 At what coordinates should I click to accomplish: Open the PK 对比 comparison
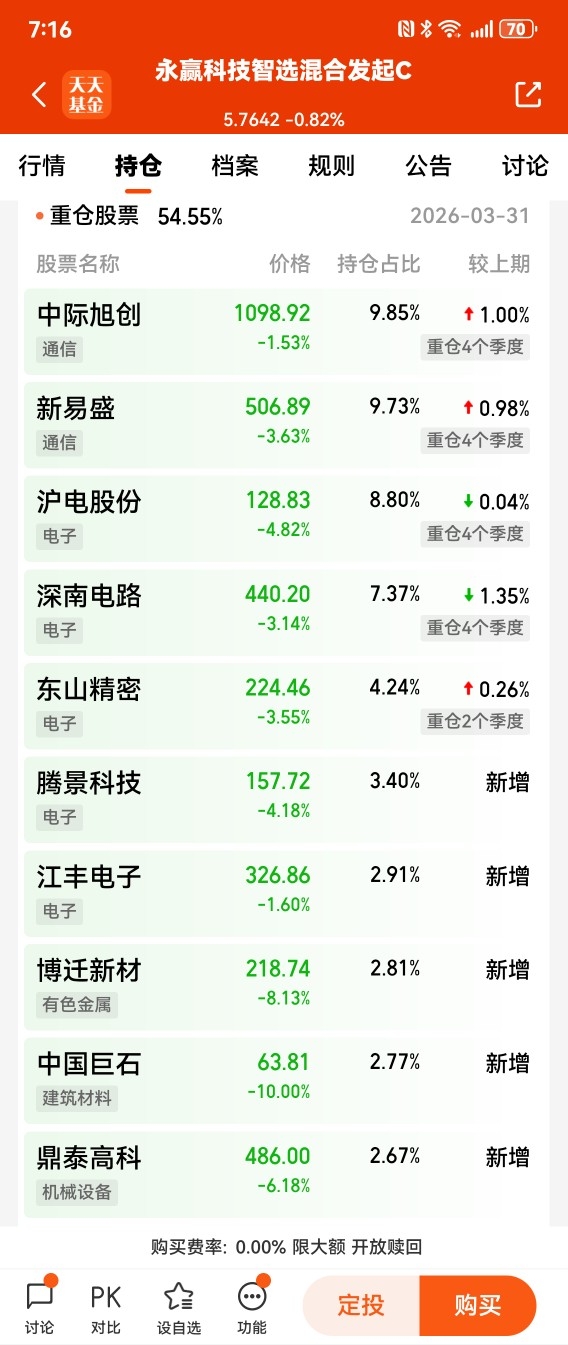click(x=106, y=1308)
